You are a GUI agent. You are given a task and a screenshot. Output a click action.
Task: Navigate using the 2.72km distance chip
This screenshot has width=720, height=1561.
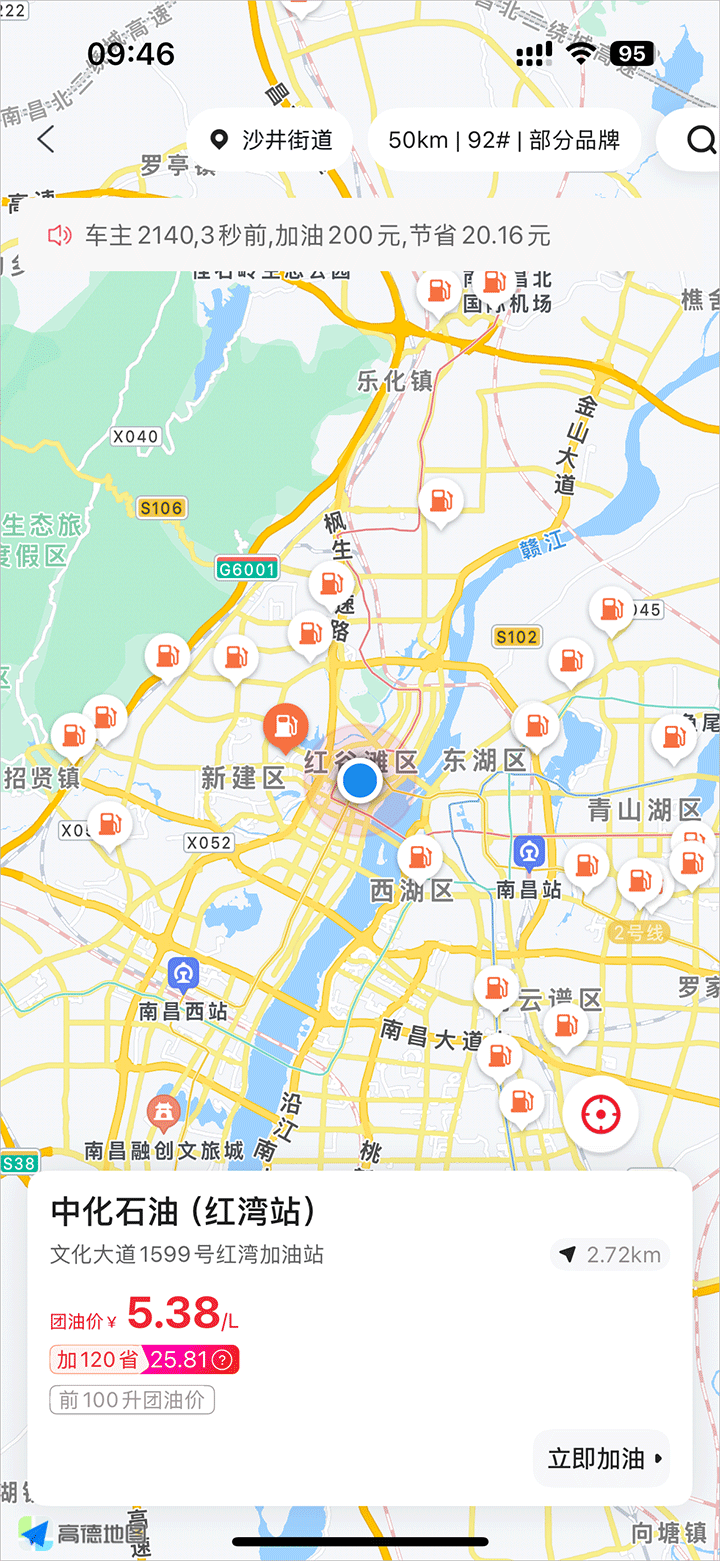coord(610,1255)
